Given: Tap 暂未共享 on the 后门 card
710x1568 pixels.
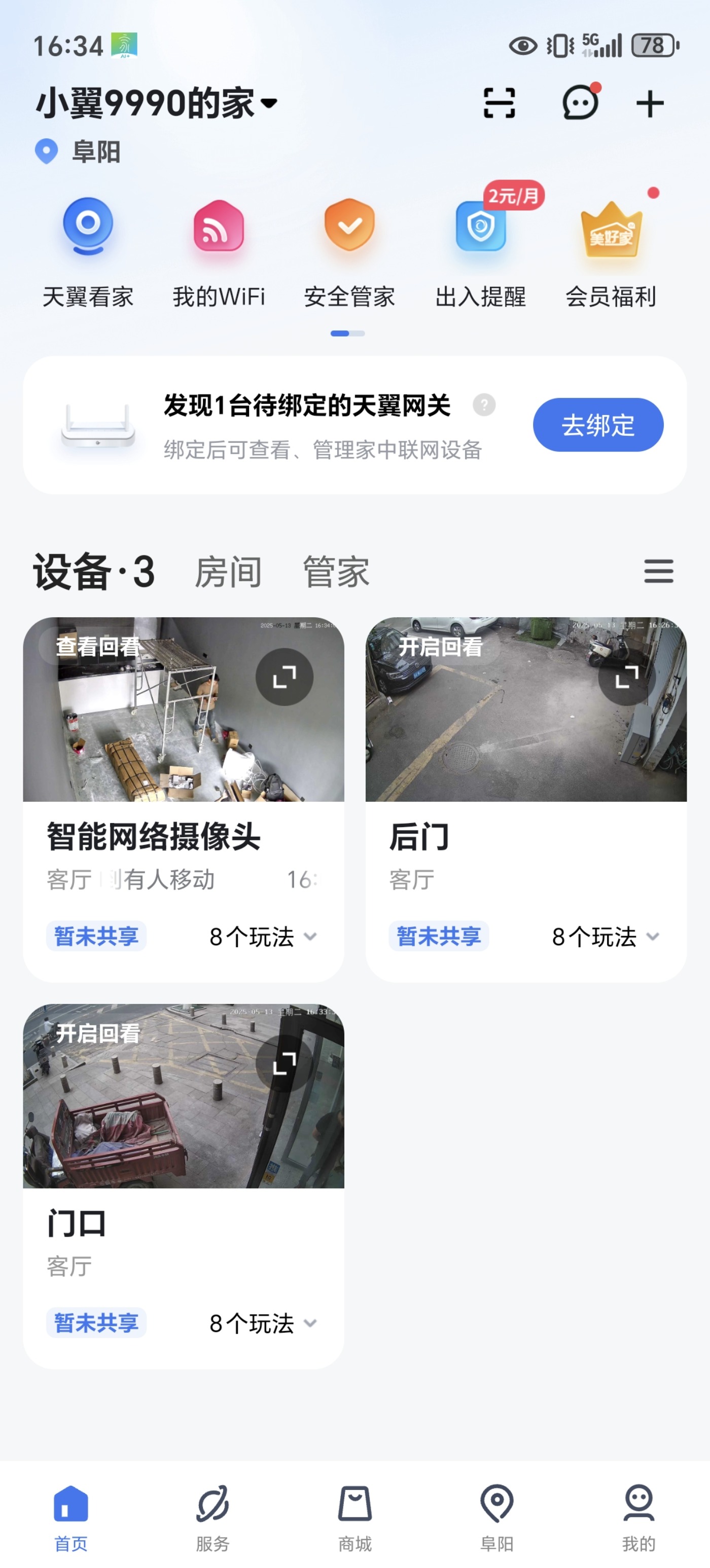Looking at the screenshot, I should (x=438, y=936).
